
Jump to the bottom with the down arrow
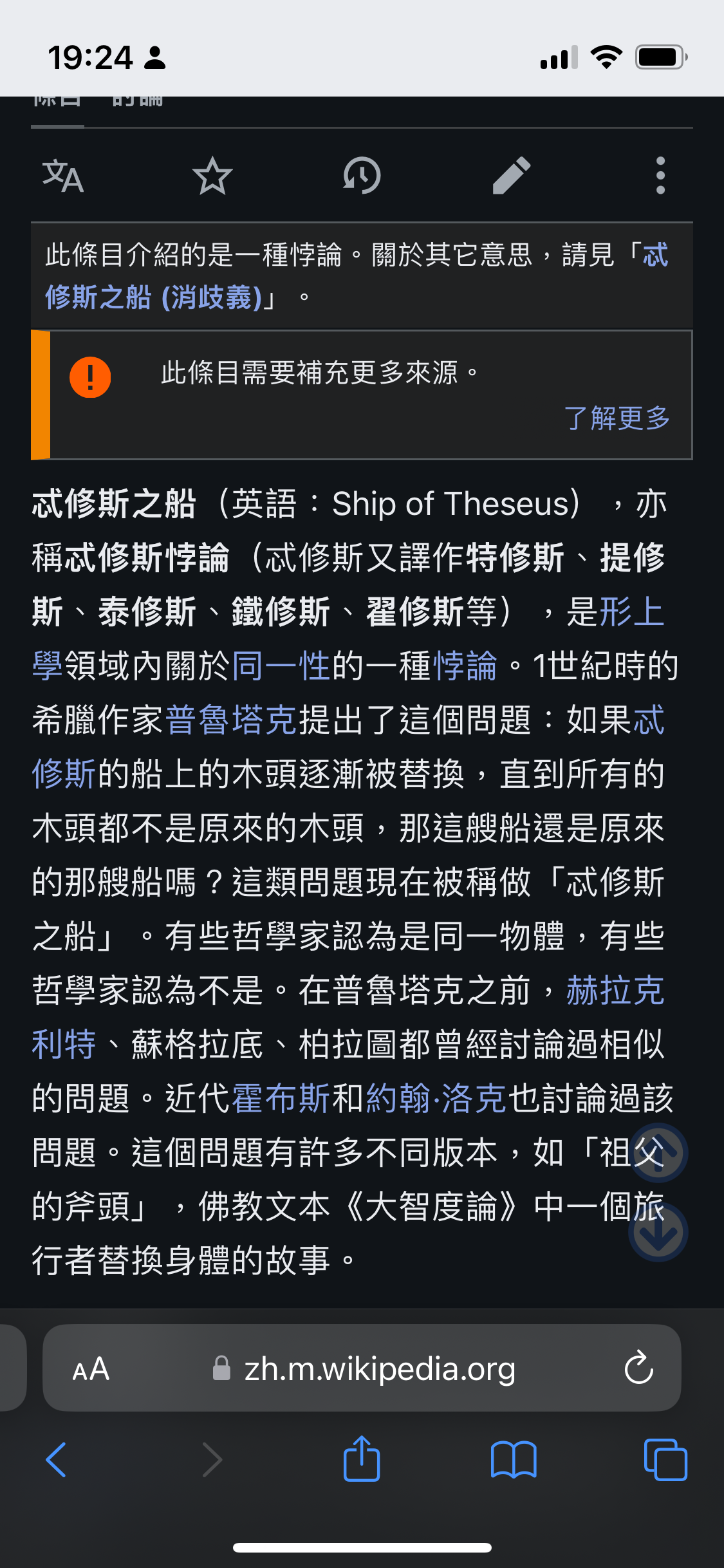click(658, 1232)
